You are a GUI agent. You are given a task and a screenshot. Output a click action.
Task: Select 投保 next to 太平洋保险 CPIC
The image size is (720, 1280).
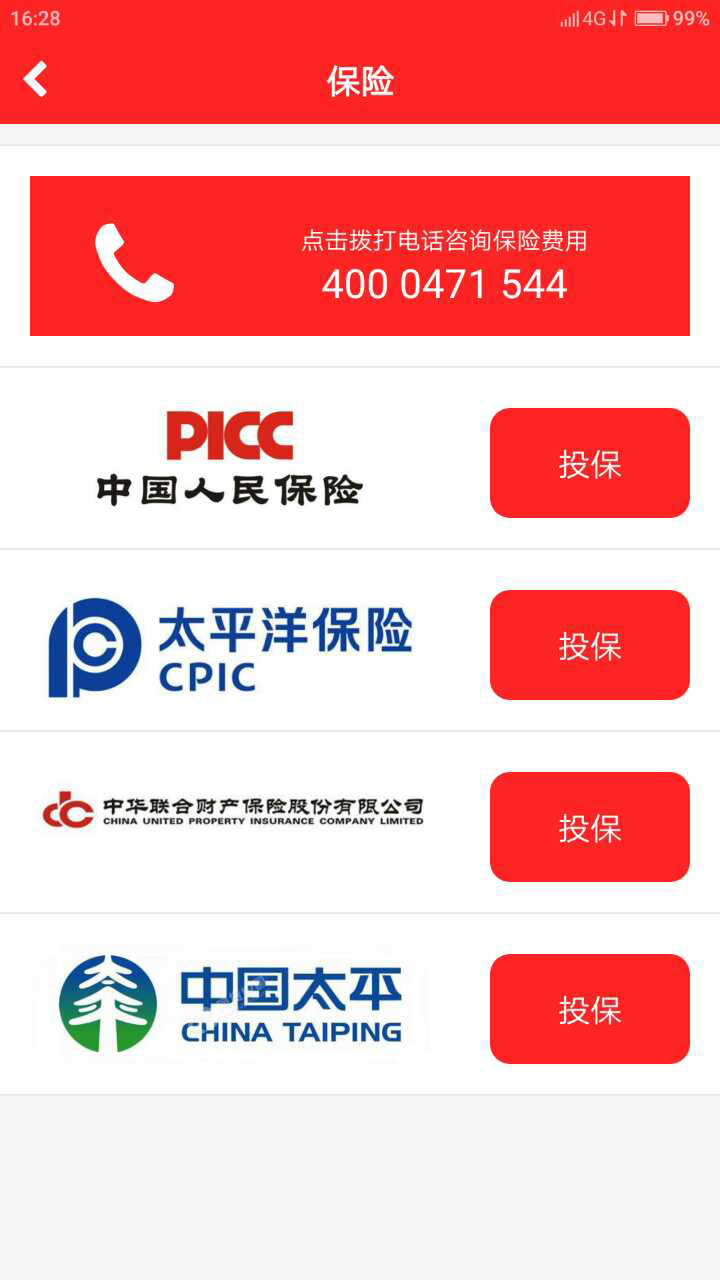click(590, 645)
